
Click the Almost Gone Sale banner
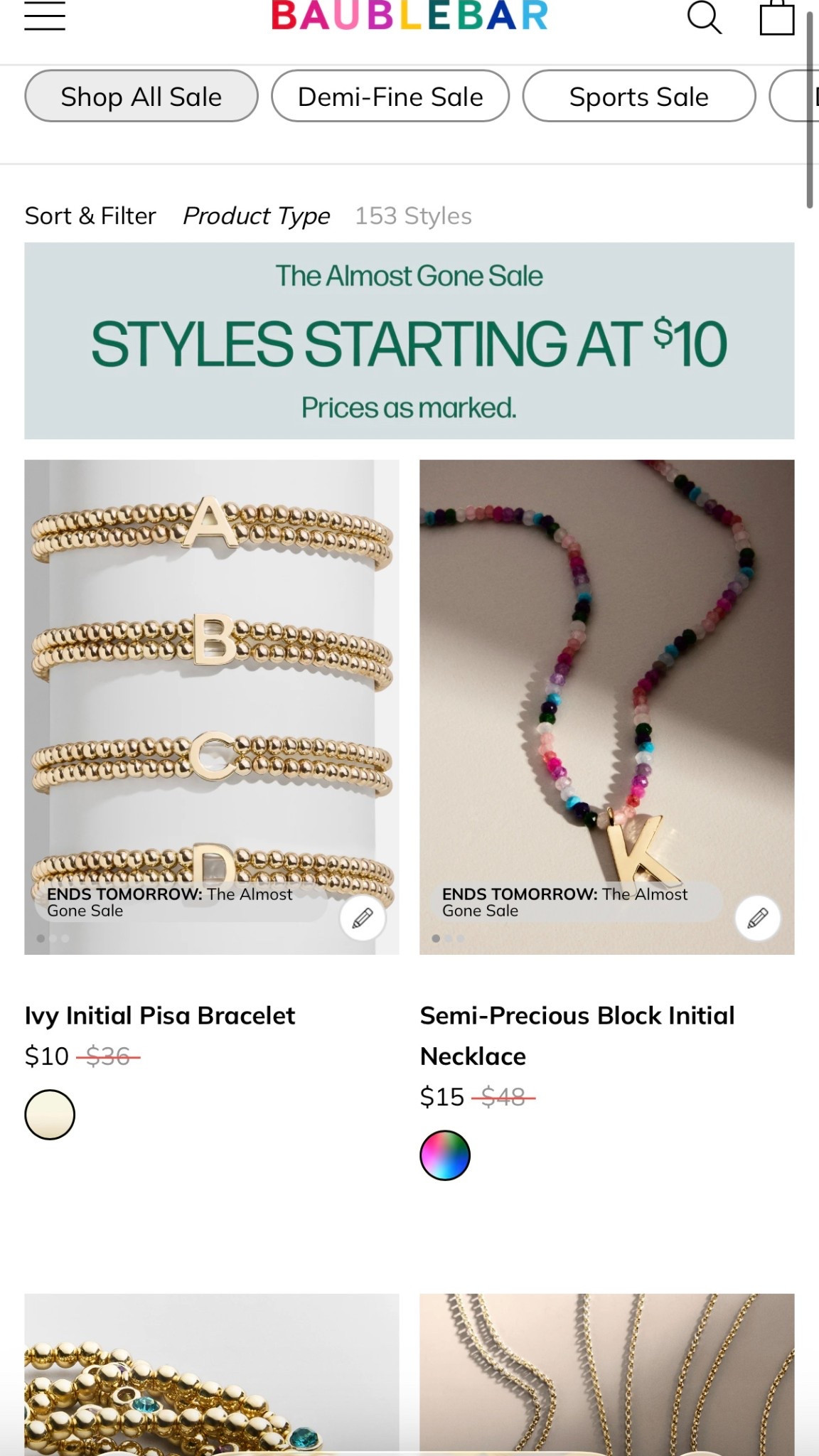tap(409, 340)
